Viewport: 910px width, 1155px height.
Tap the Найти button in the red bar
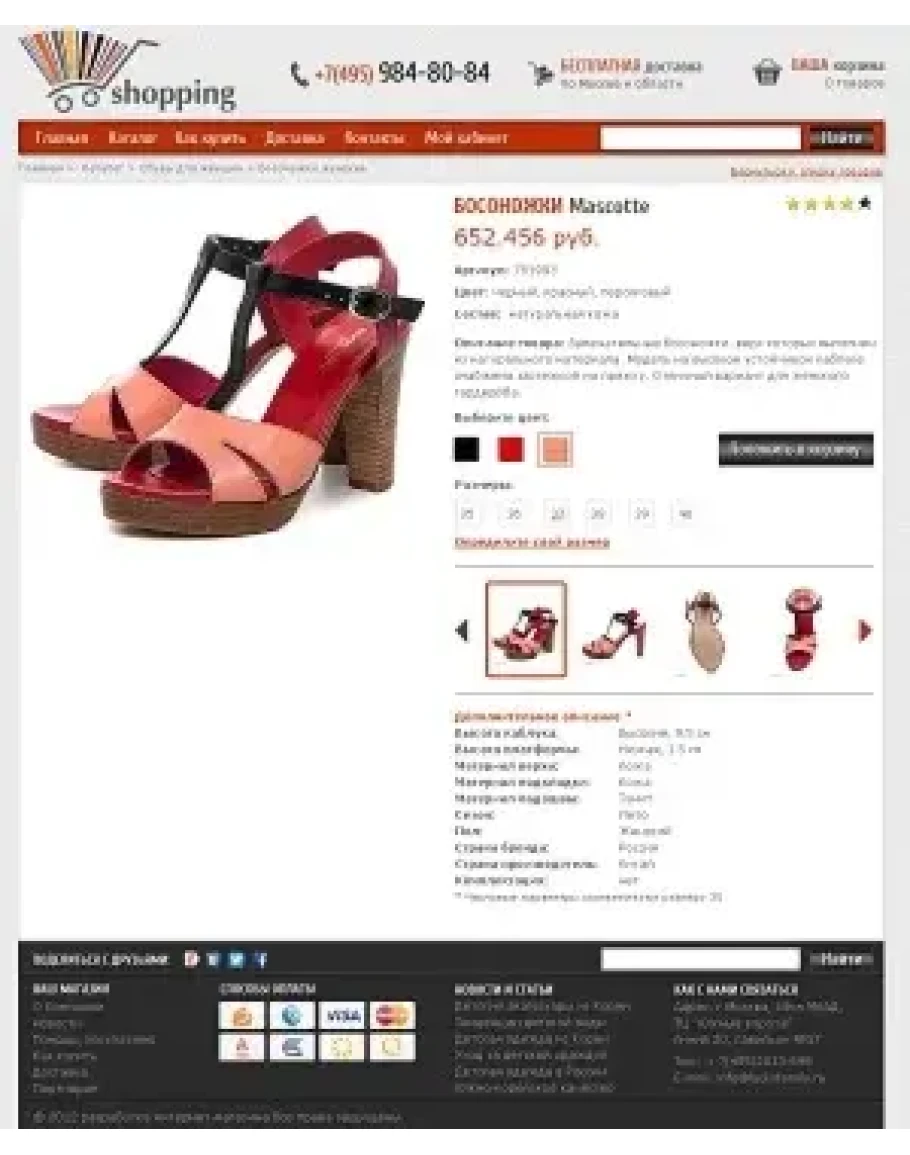tap(842, 138)
